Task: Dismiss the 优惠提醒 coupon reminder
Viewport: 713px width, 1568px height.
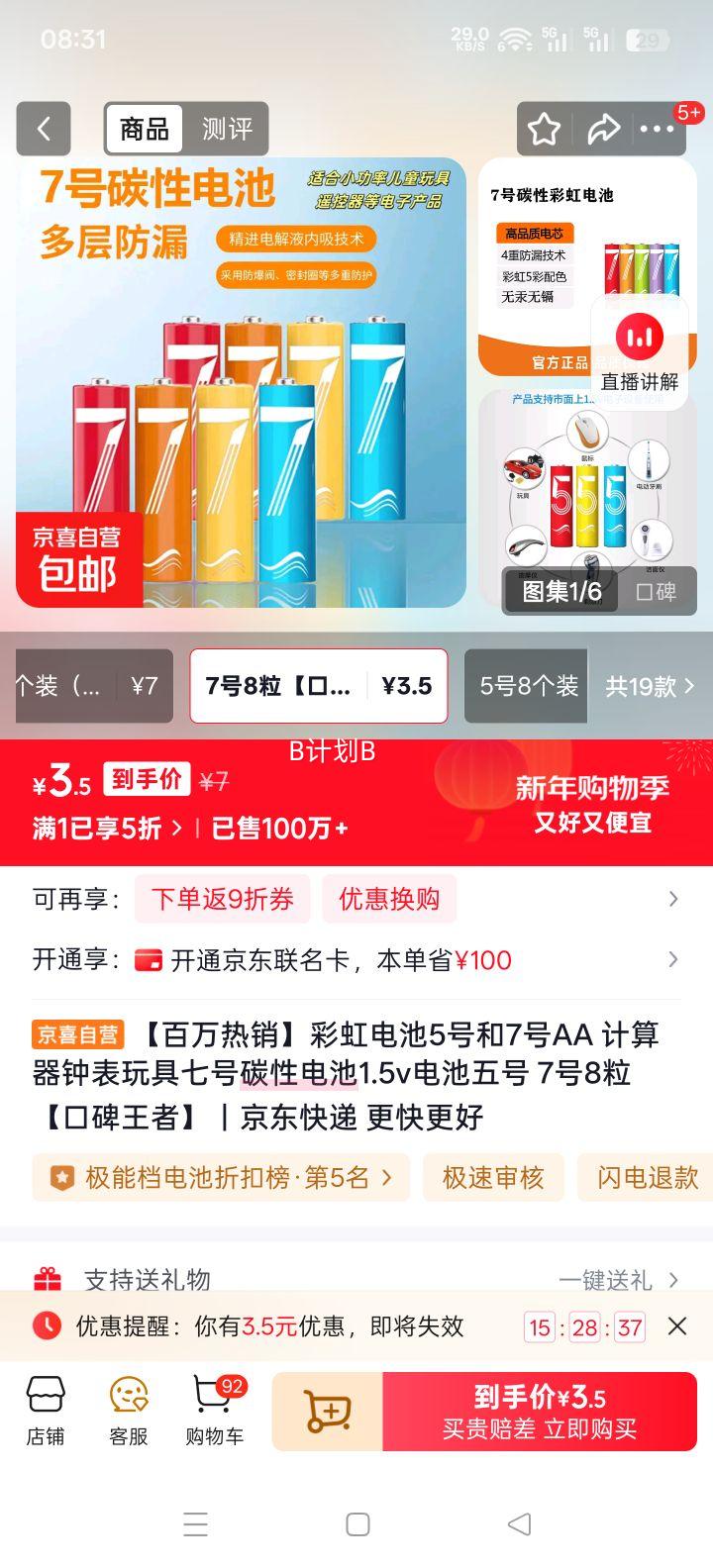Action: 679,1326
